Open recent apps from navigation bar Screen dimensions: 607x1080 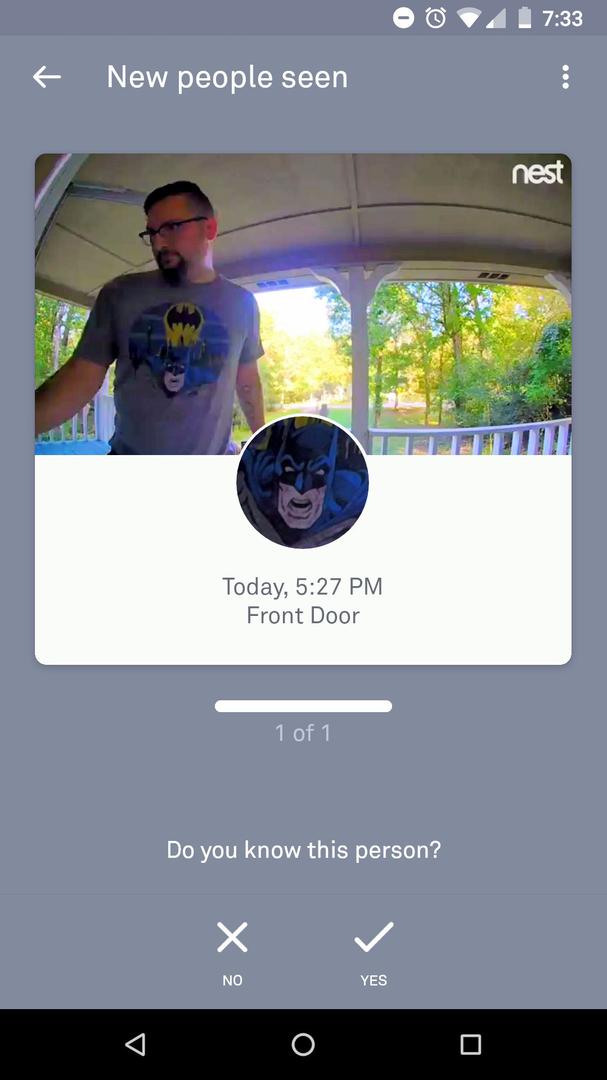tap(470, 1045)
